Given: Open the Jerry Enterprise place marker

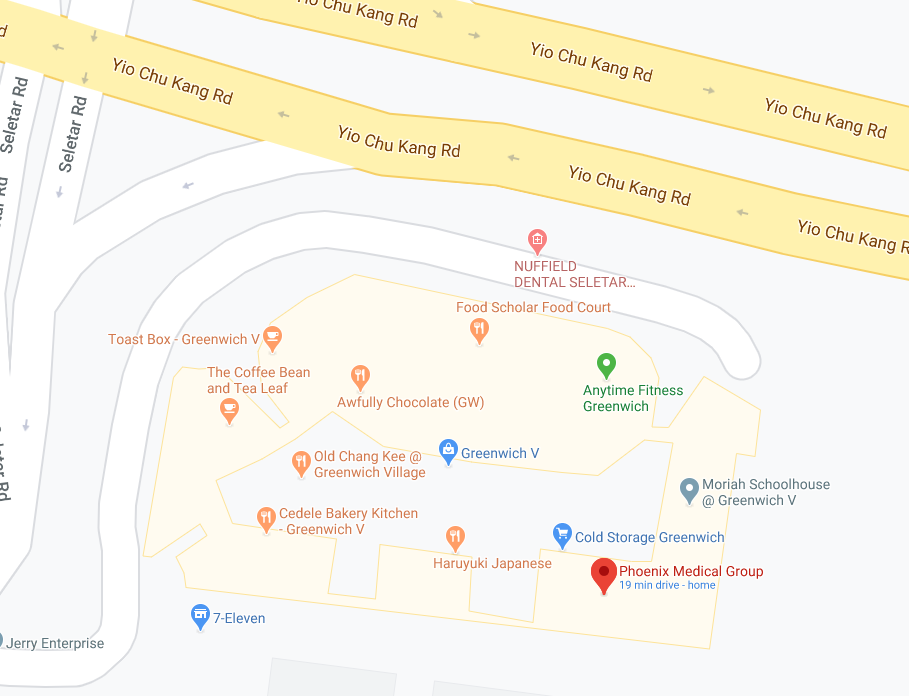Looking at the screenshot, I should [3, 641].
